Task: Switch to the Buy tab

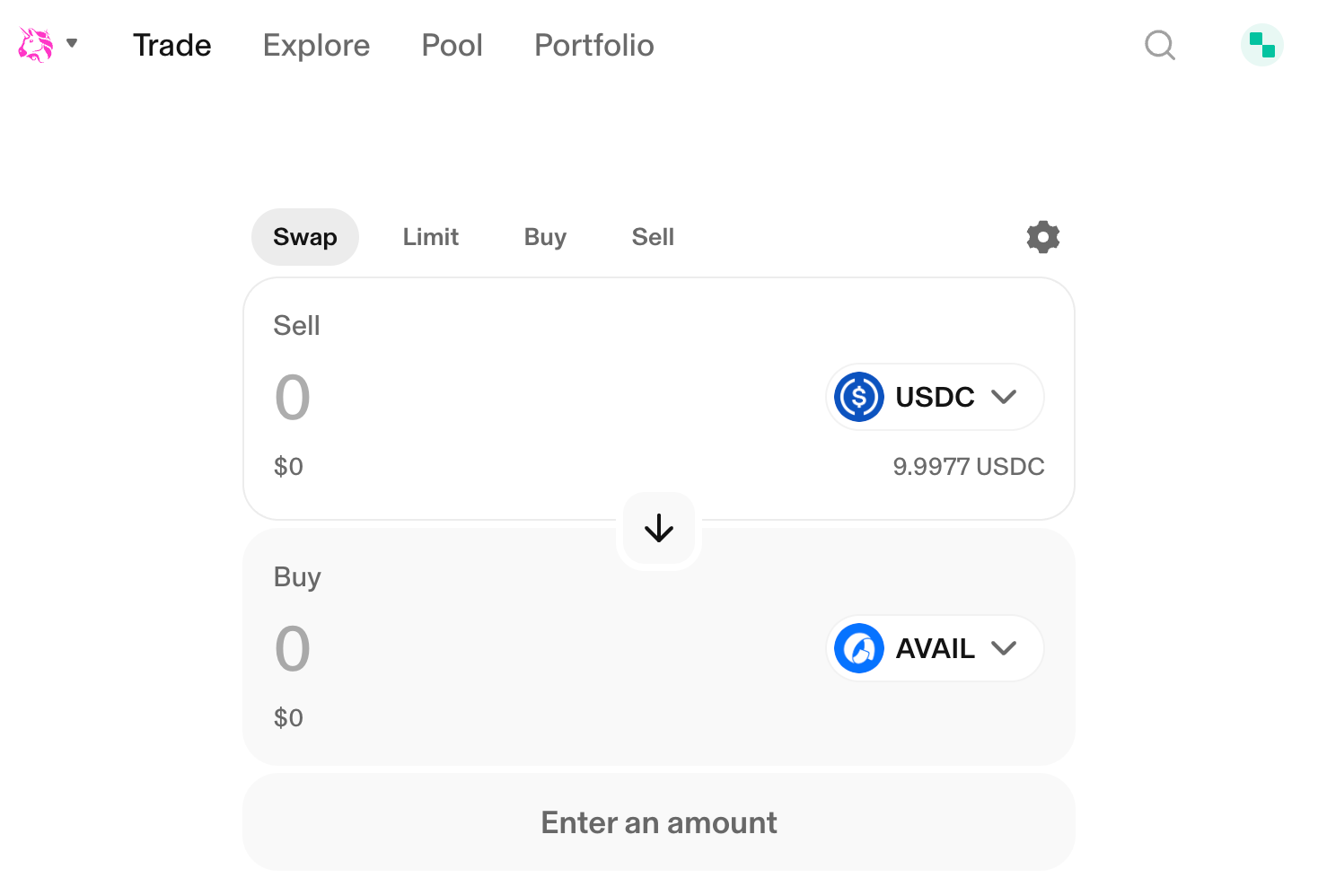Action: [x=545, y=237]
